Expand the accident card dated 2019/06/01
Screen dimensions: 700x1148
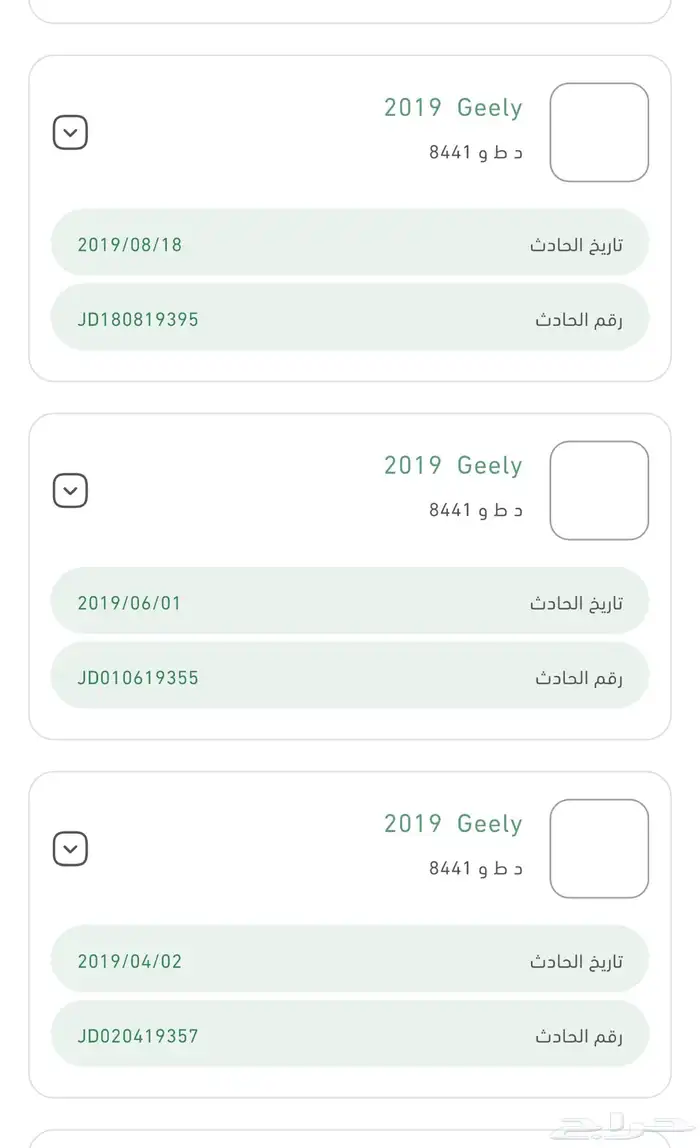(x=70, y=491)
